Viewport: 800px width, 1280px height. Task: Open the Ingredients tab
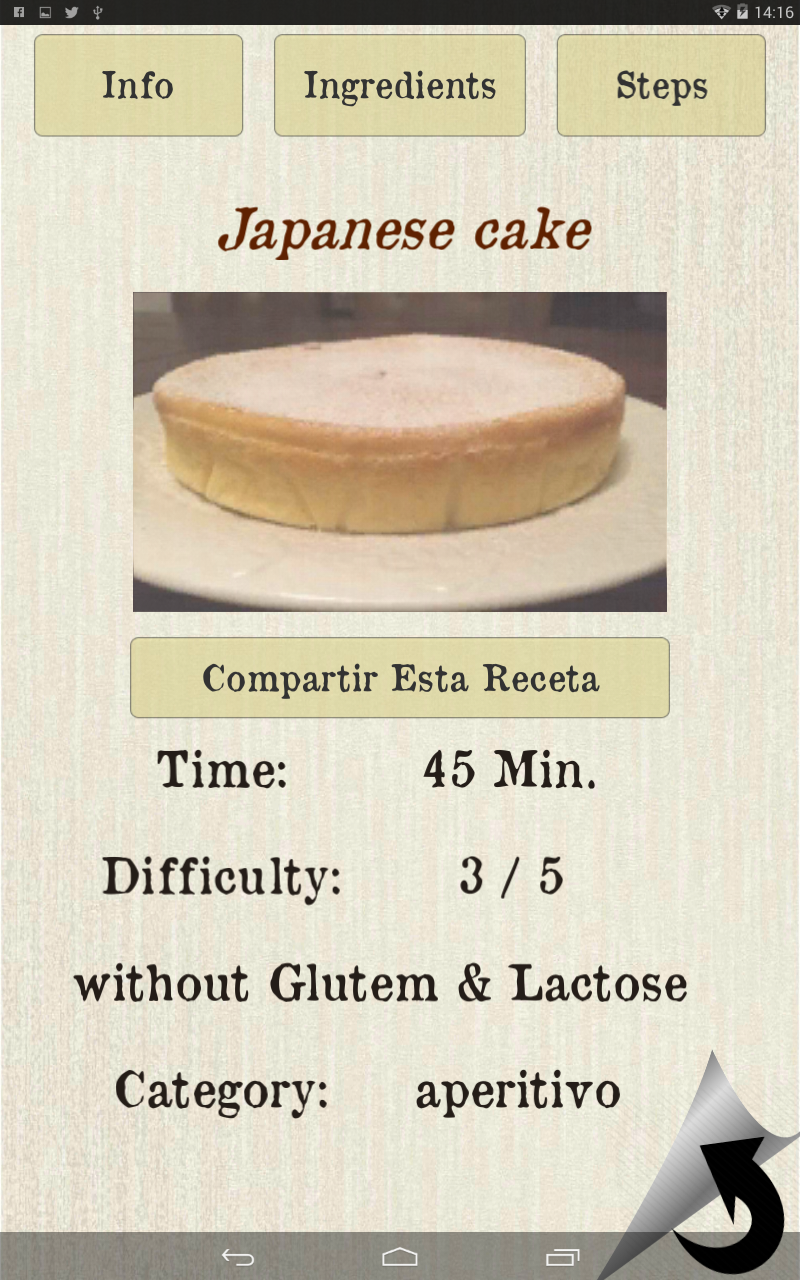click(400, 86)
